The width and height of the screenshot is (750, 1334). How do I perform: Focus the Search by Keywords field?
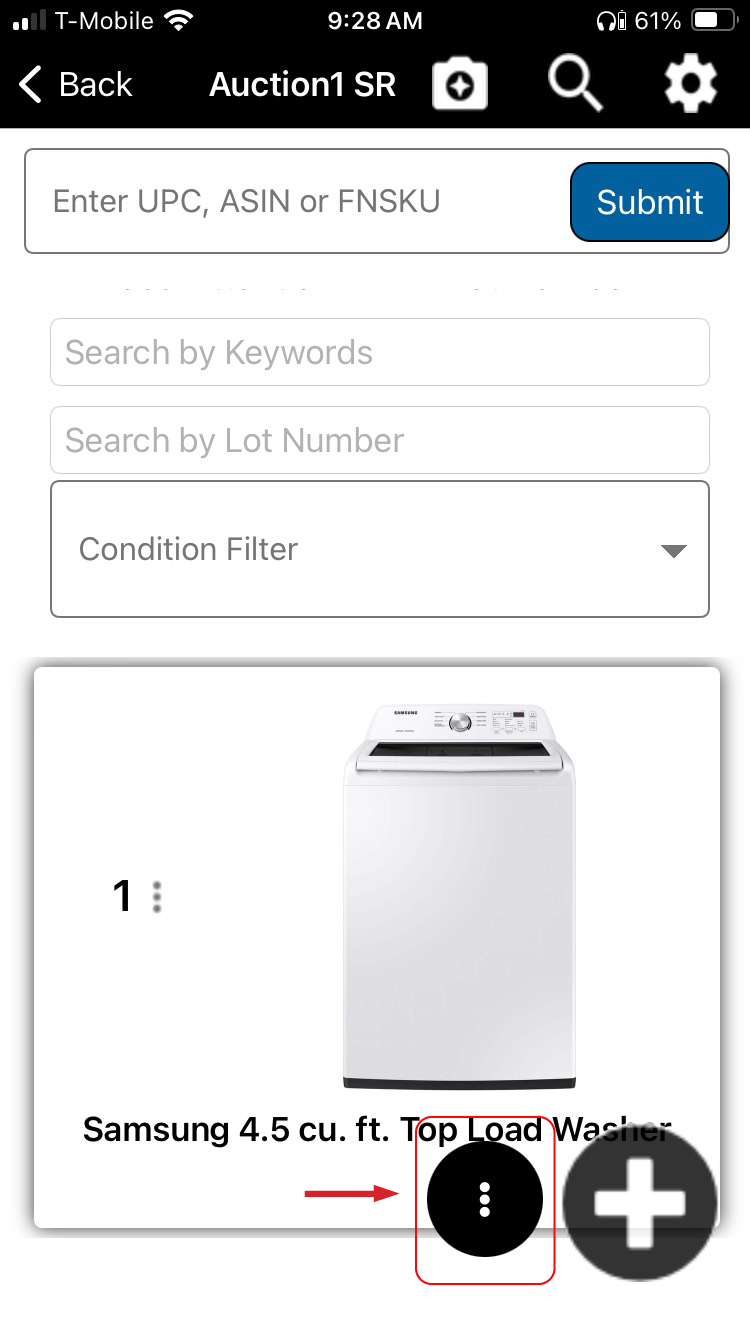(380, 352)
